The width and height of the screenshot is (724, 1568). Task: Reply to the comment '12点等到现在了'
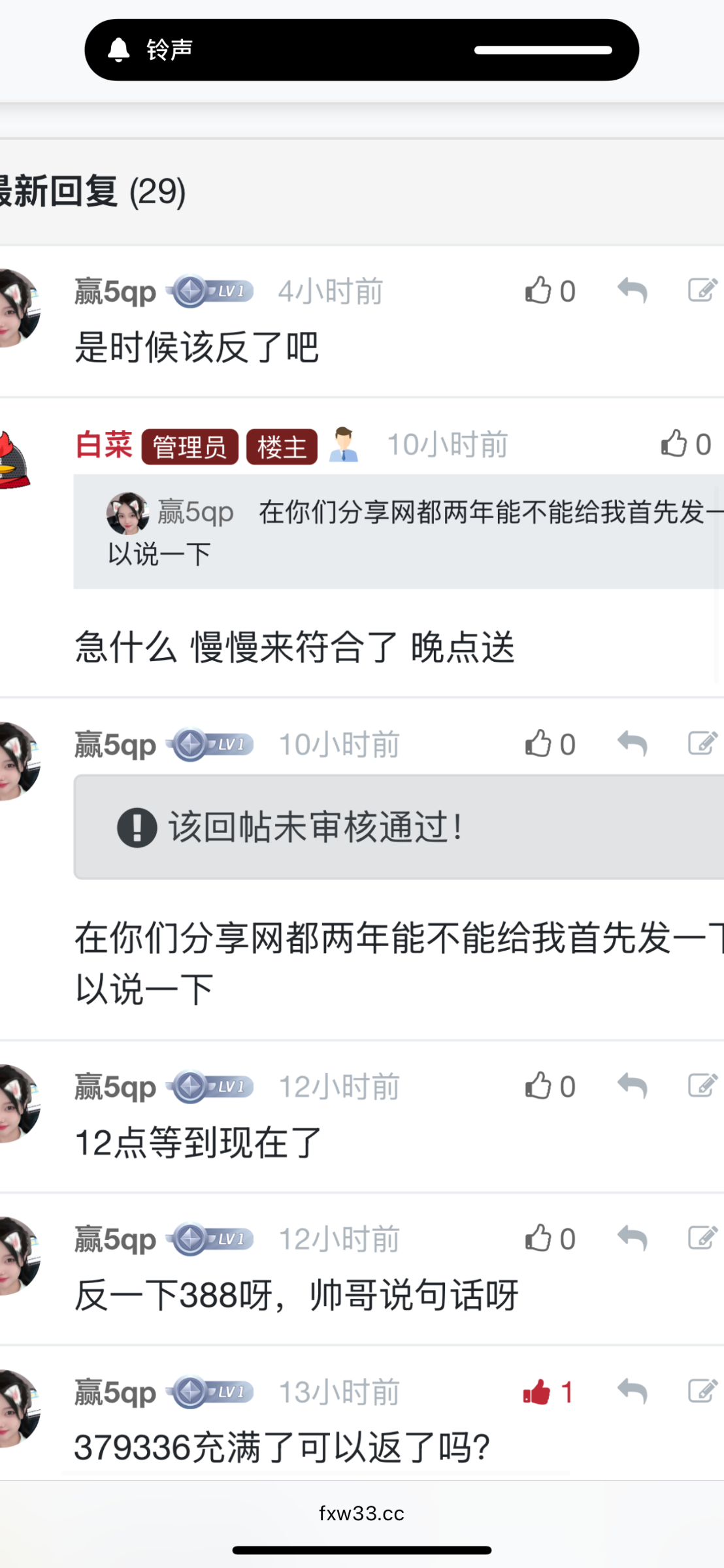(x=632, y=1086)
